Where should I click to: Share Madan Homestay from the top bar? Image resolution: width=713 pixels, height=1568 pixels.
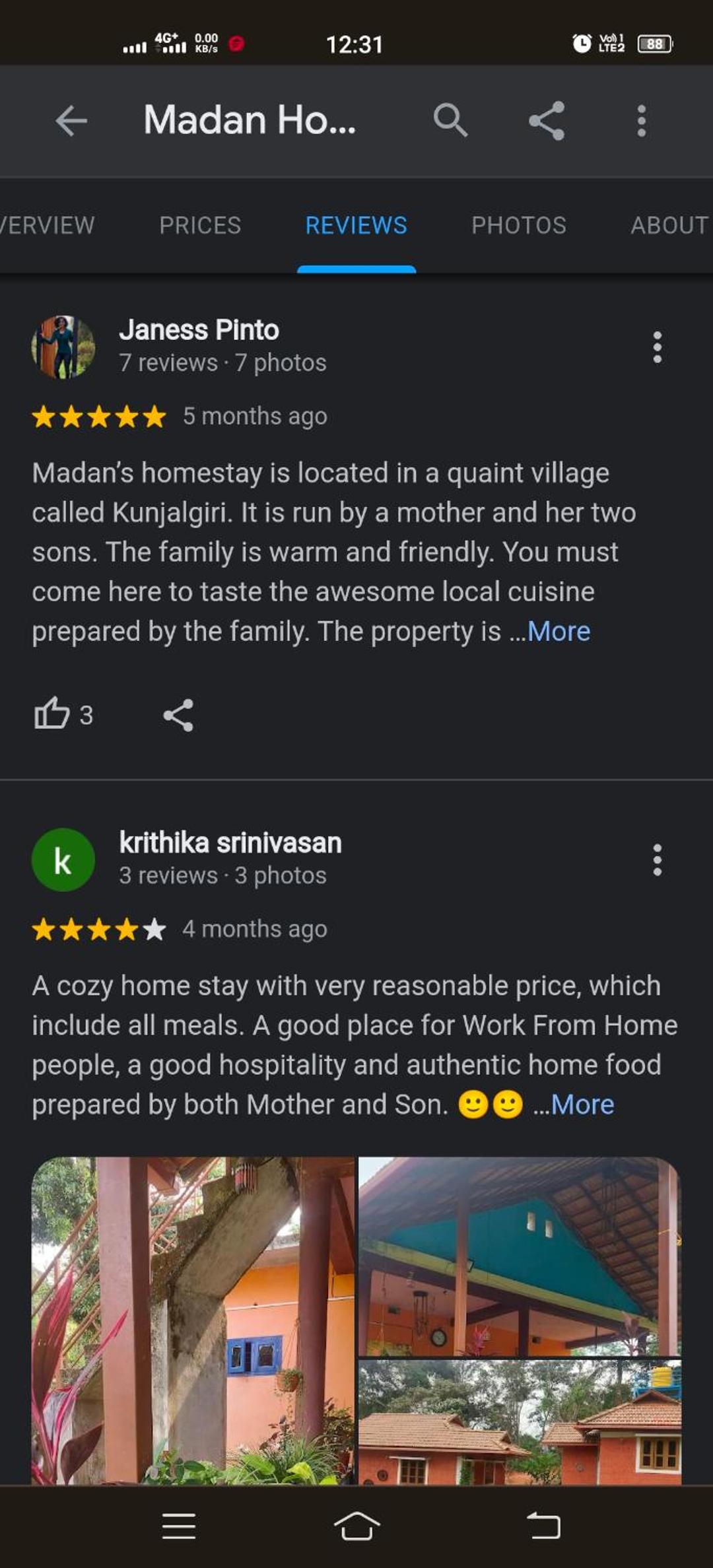click(x=547, y=121)
